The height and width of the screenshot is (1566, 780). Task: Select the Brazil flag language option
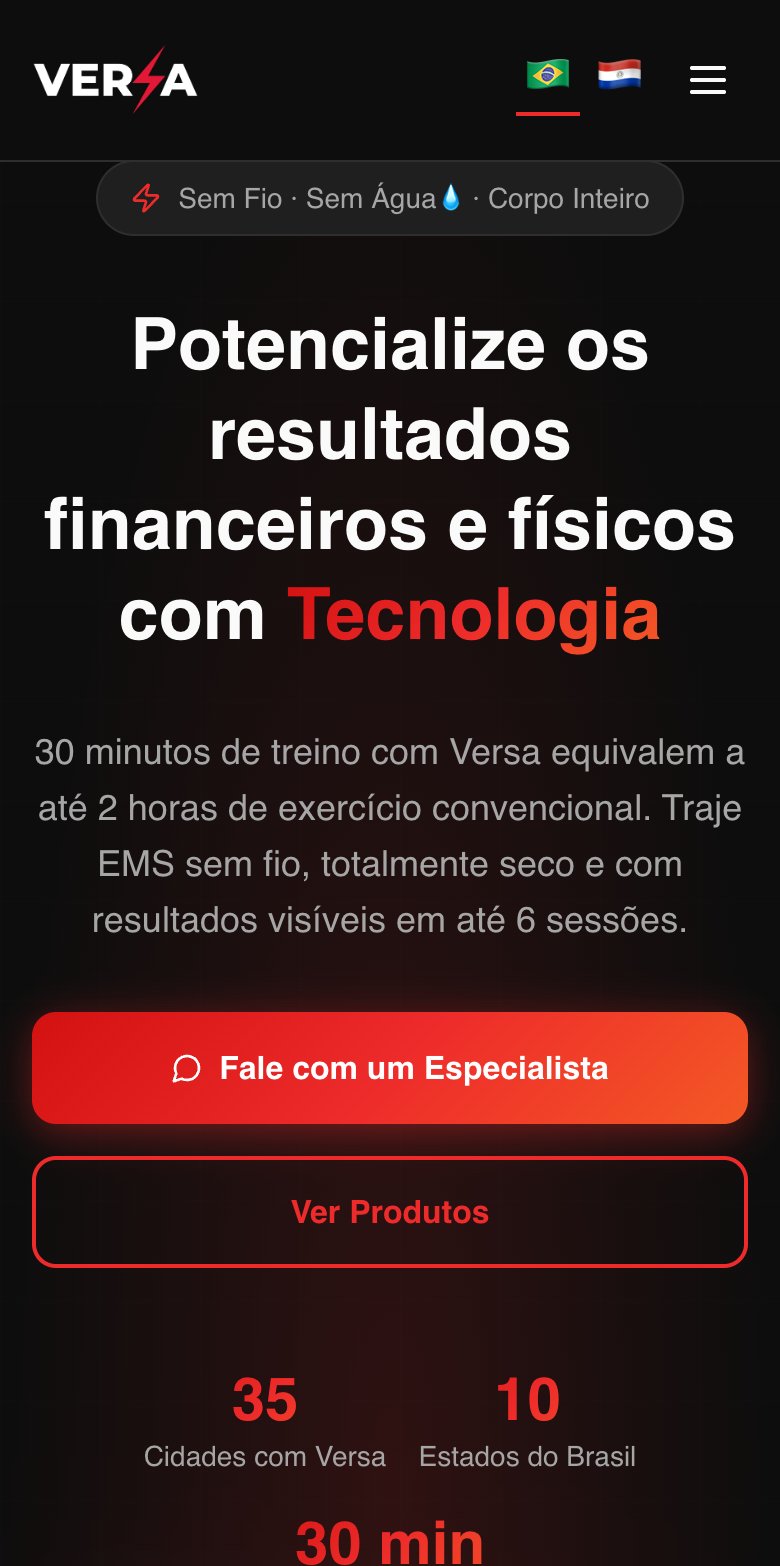pyautogui.click(x=548, y=76)
